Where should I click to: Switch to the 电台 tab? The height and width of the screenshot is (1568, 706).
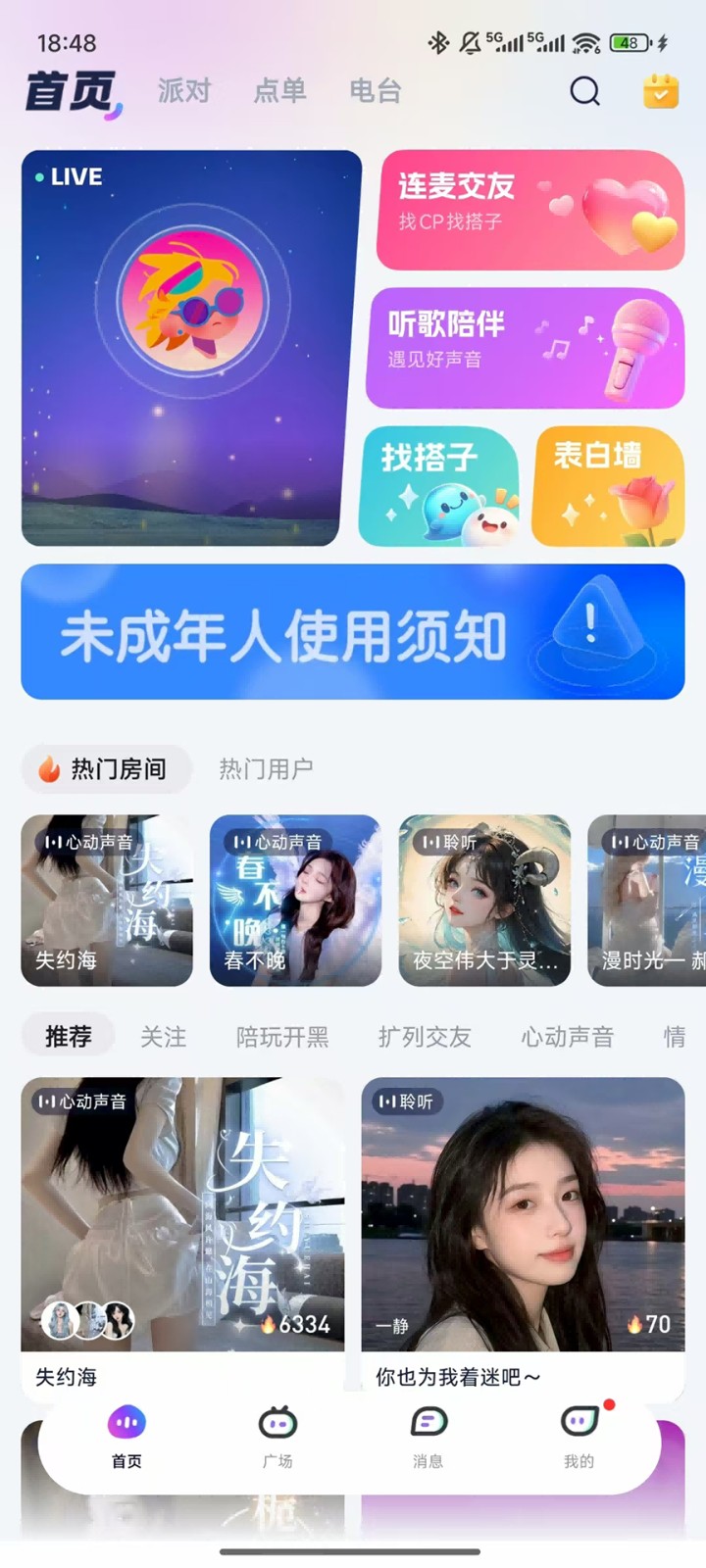coord(376,91)
